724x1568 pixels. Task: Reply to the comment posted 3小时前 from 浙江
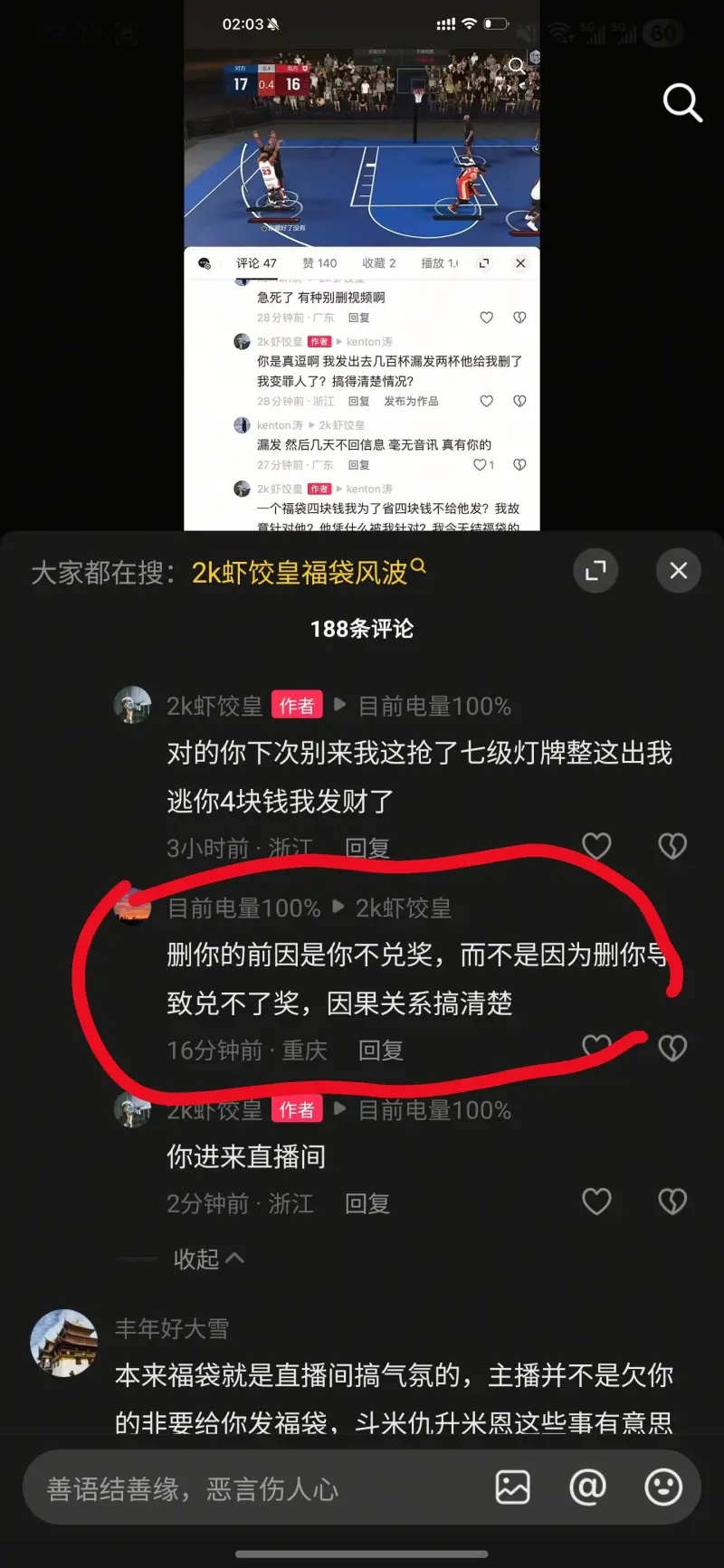pos(367,849)
